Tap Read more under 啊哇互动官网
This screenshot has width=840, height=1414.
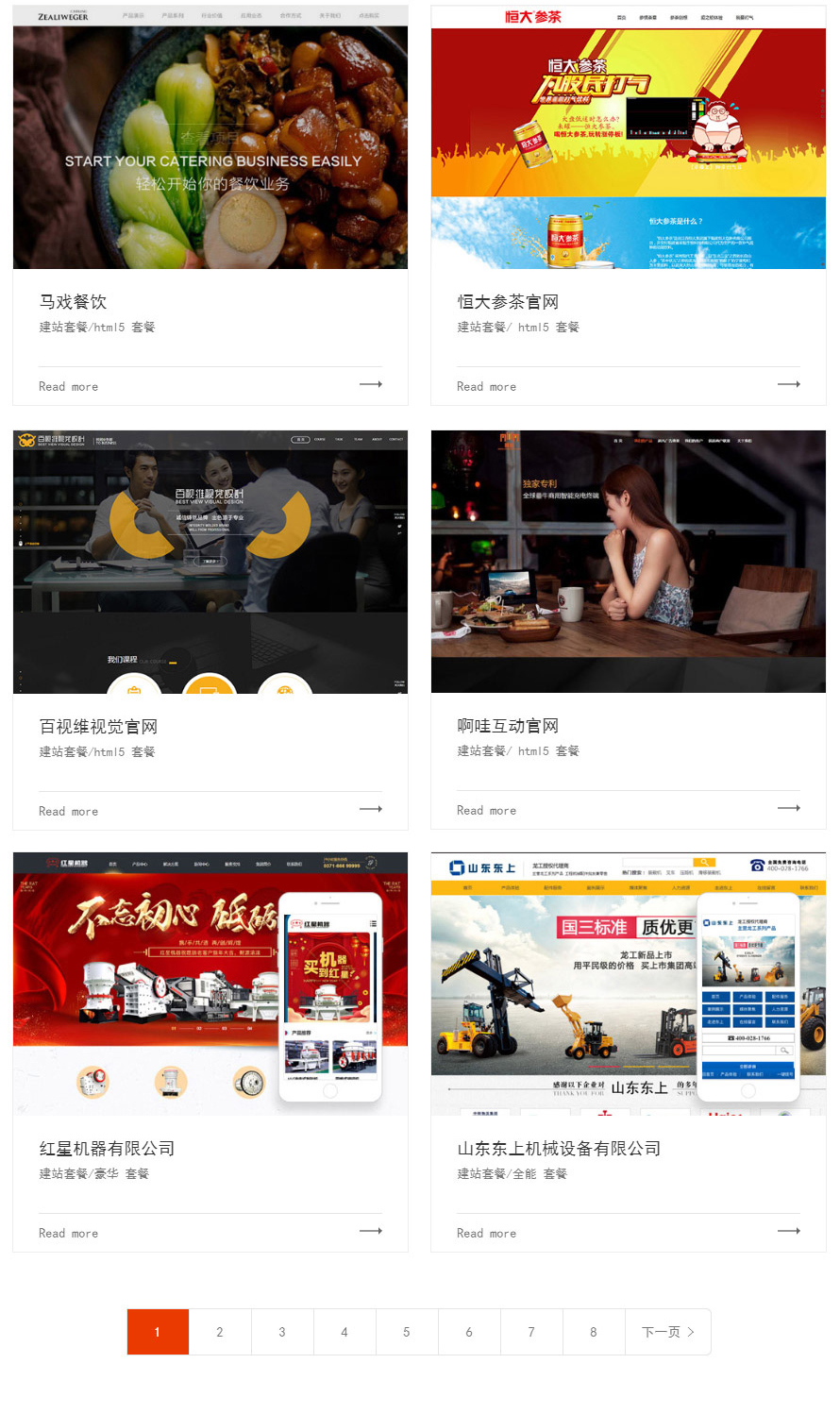click(487, 811)
